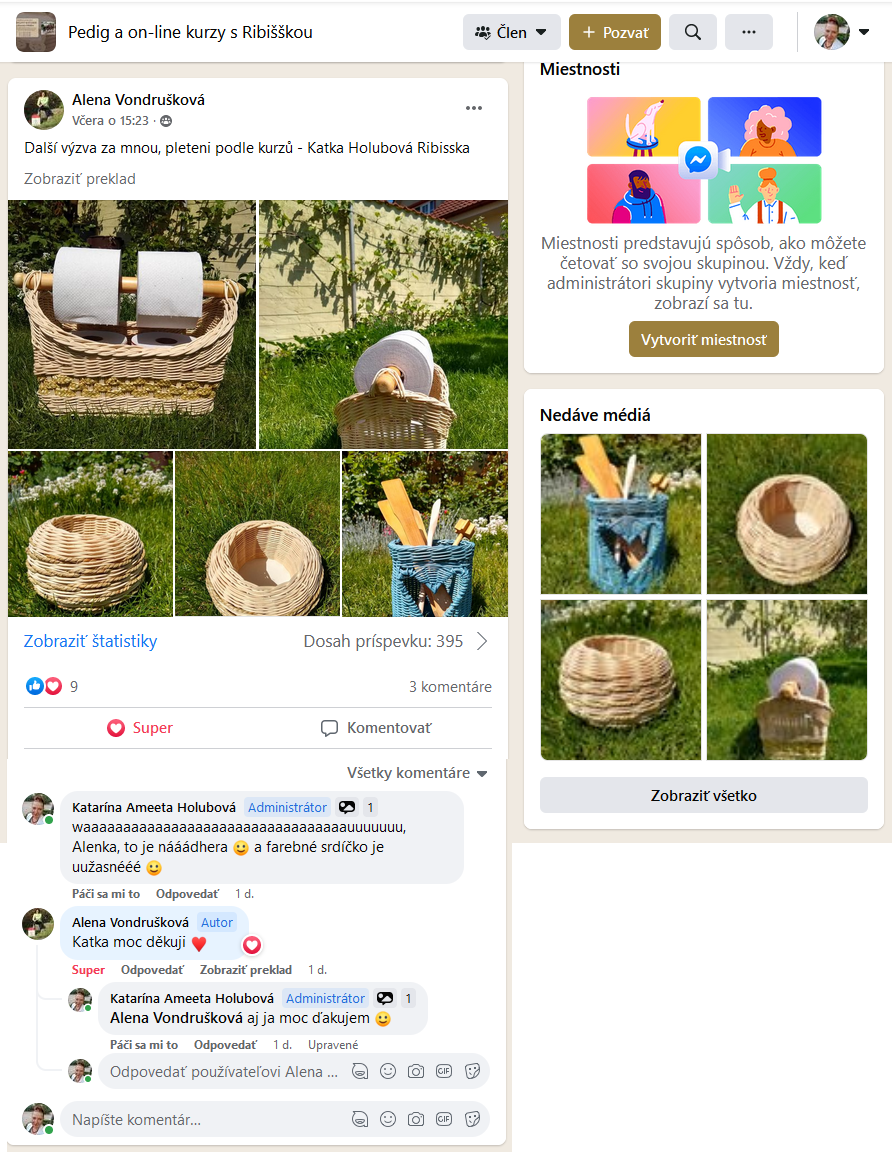Invite people with the Pozvať button

pyautogui.click(x=615, y=32)
